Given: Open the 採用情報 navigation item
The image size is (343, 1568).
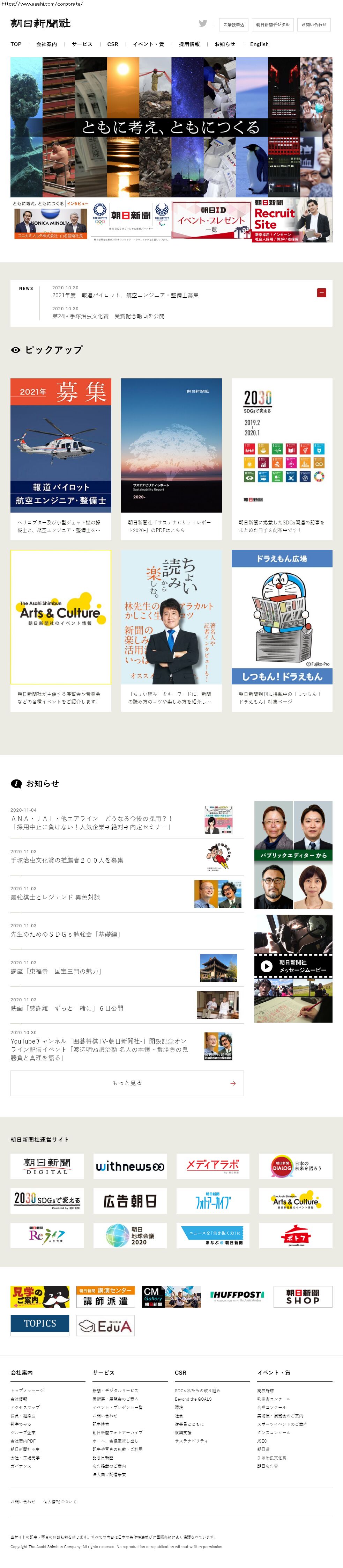Looking at the screenshot, I should point(189,44).
